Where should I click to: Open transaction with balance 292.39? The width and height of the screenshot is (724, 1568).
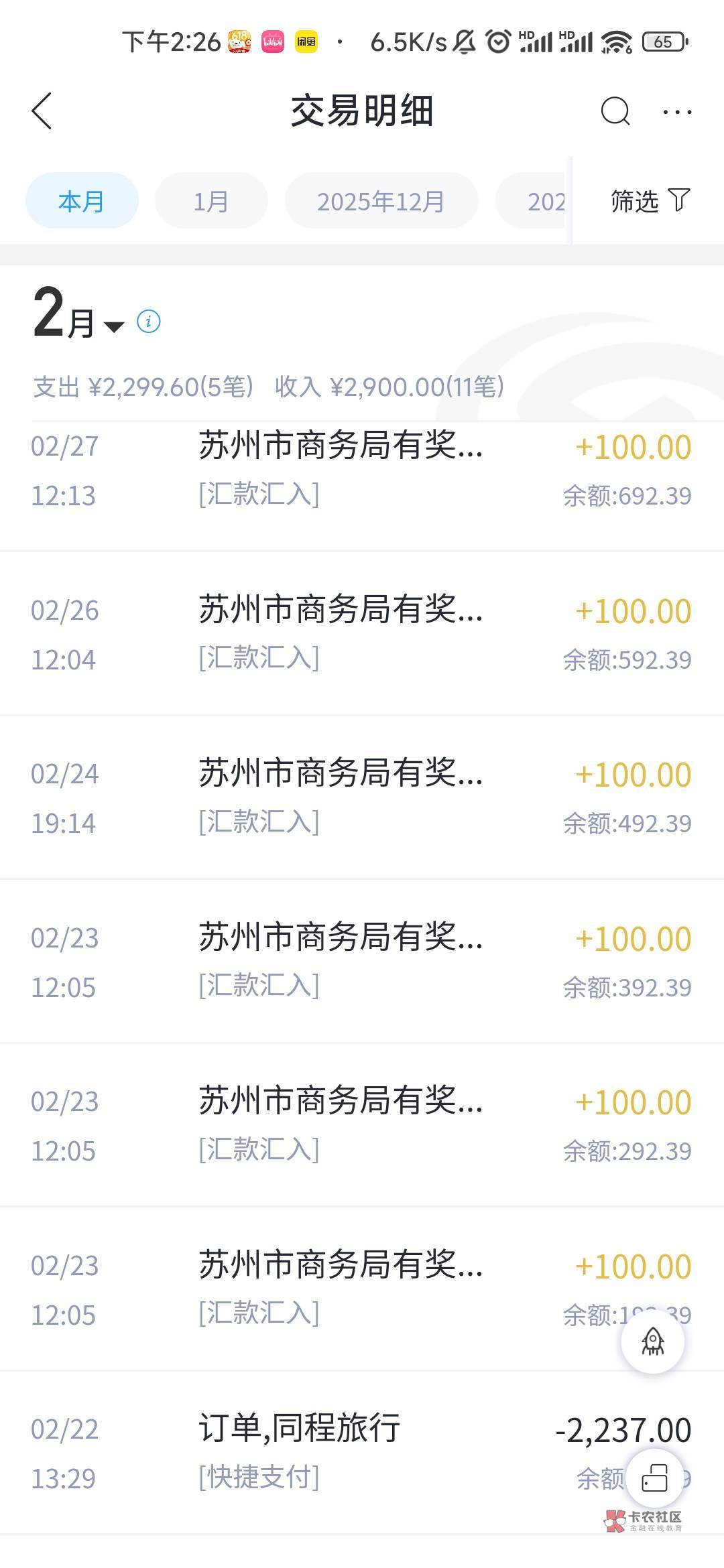[x=362, y=1125]
